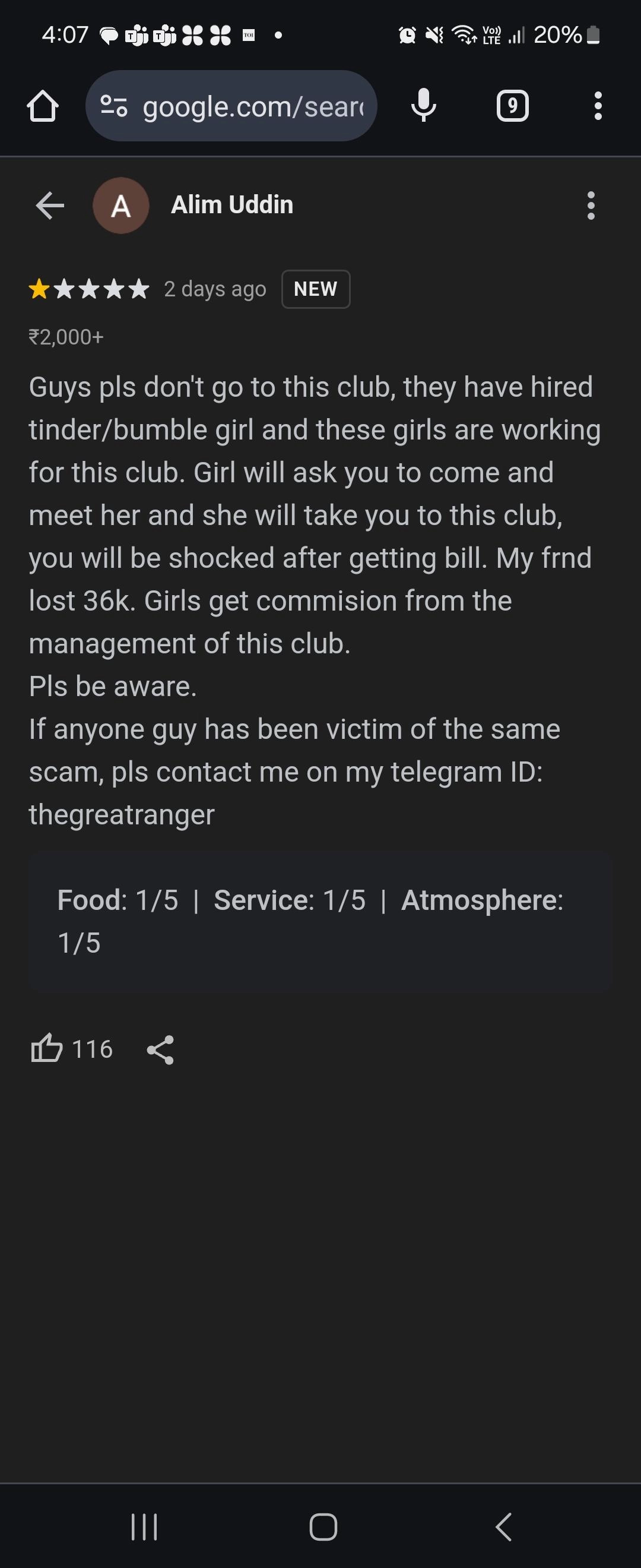Viewport: 641px width, 1568px height.
Task: Start voice search with the microphone
Action: (423, 105)
